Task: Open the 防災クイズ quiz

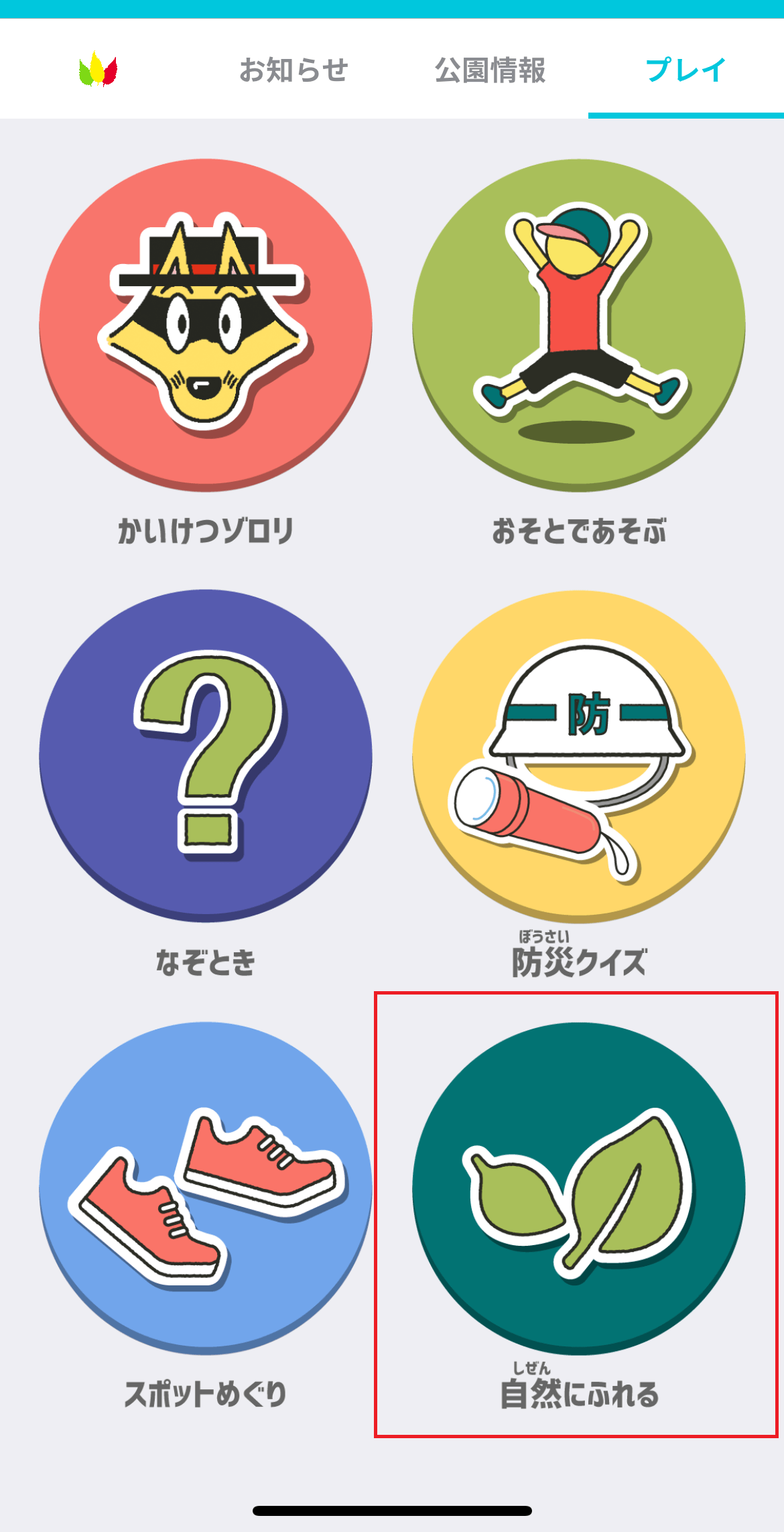Action: (578, 755)
